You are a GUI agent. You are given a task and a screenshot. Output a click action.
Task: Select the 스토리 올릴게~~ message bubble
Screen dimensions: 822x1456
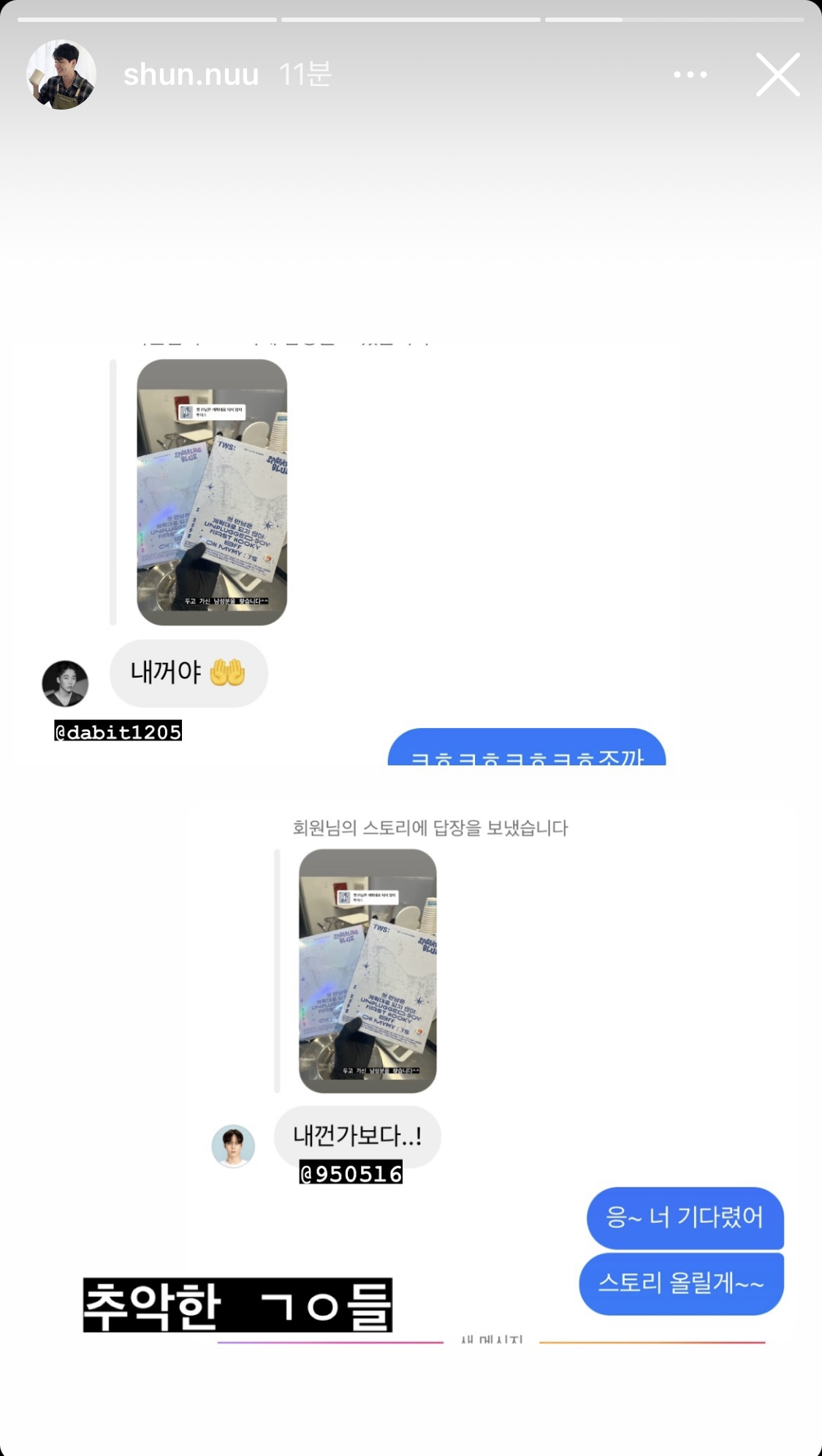pos(681,1283)
